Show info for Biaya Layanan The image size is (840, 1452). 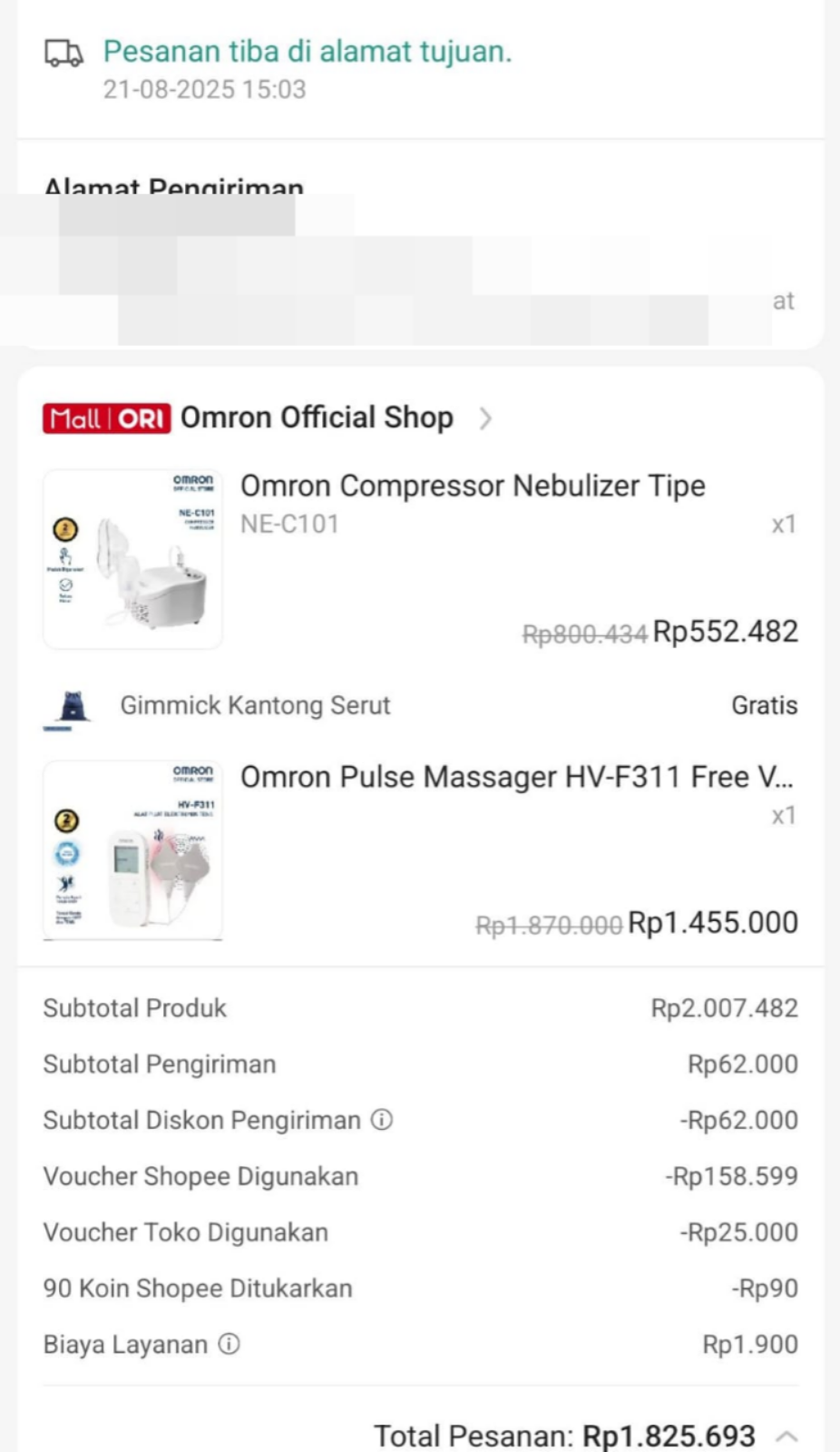click(230, 1344)
